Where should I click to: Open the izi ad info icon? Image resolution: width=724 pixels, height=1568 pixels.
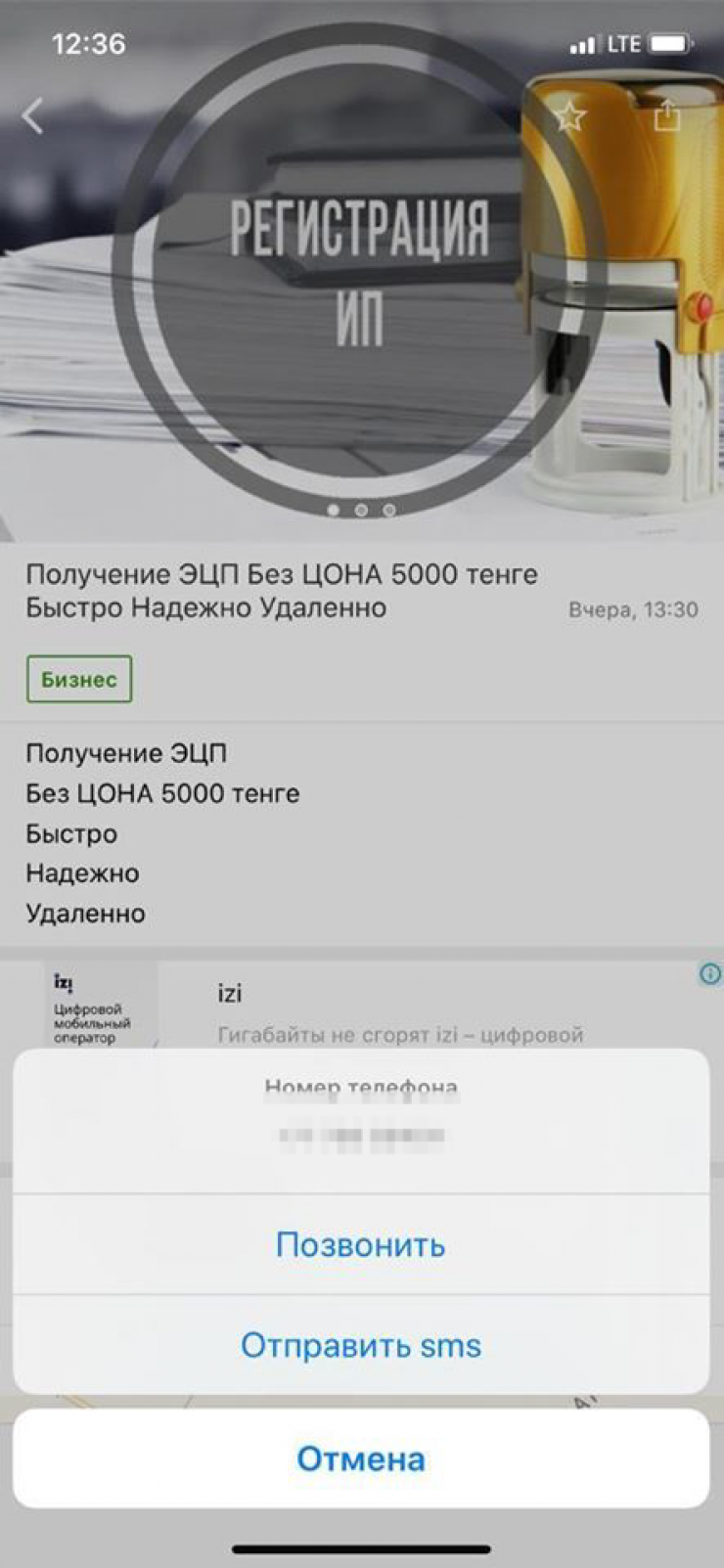pos(709,973)
